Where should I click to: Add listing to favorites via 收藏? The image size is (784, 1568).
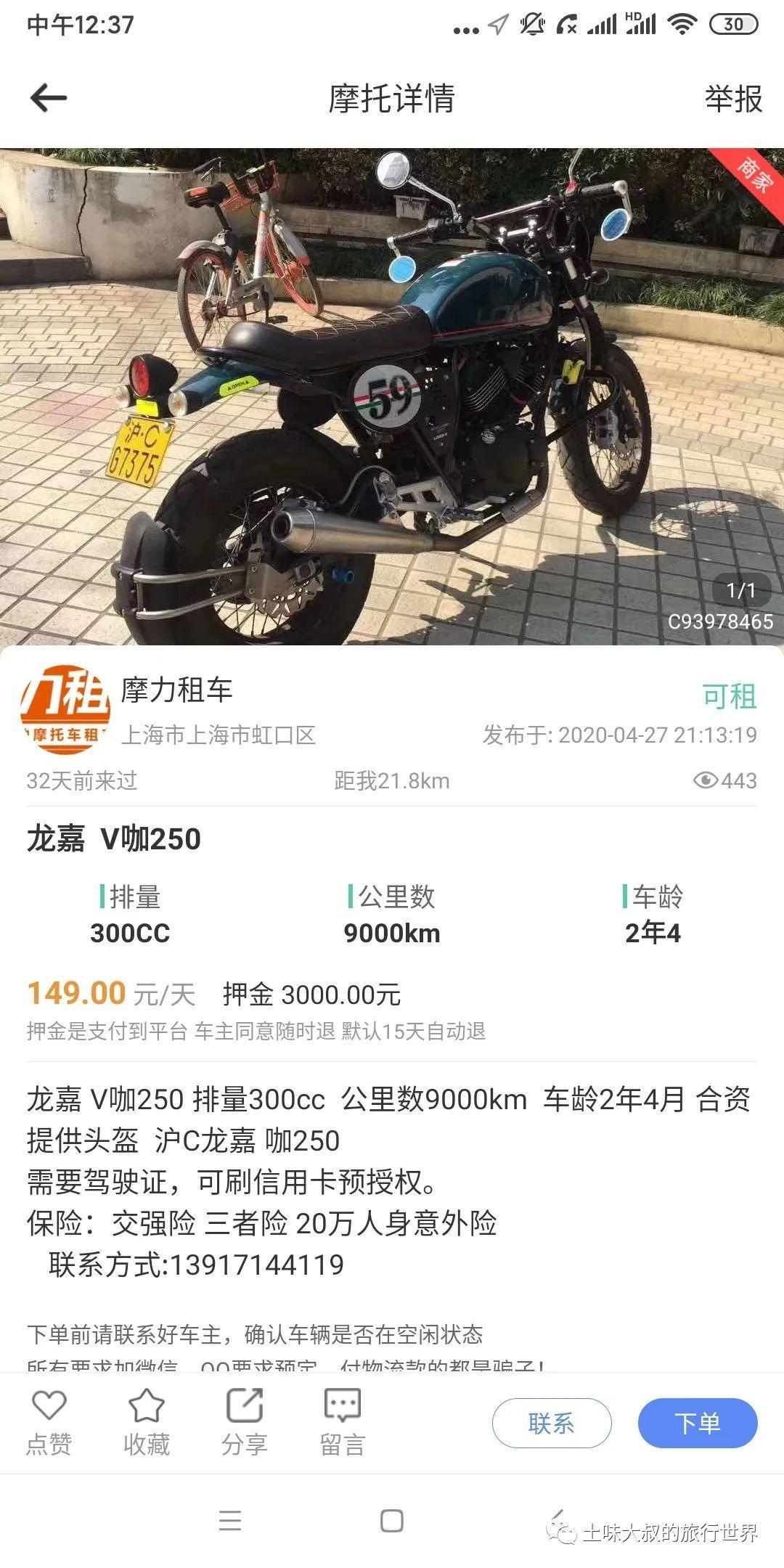click(x=147, y=1423)
